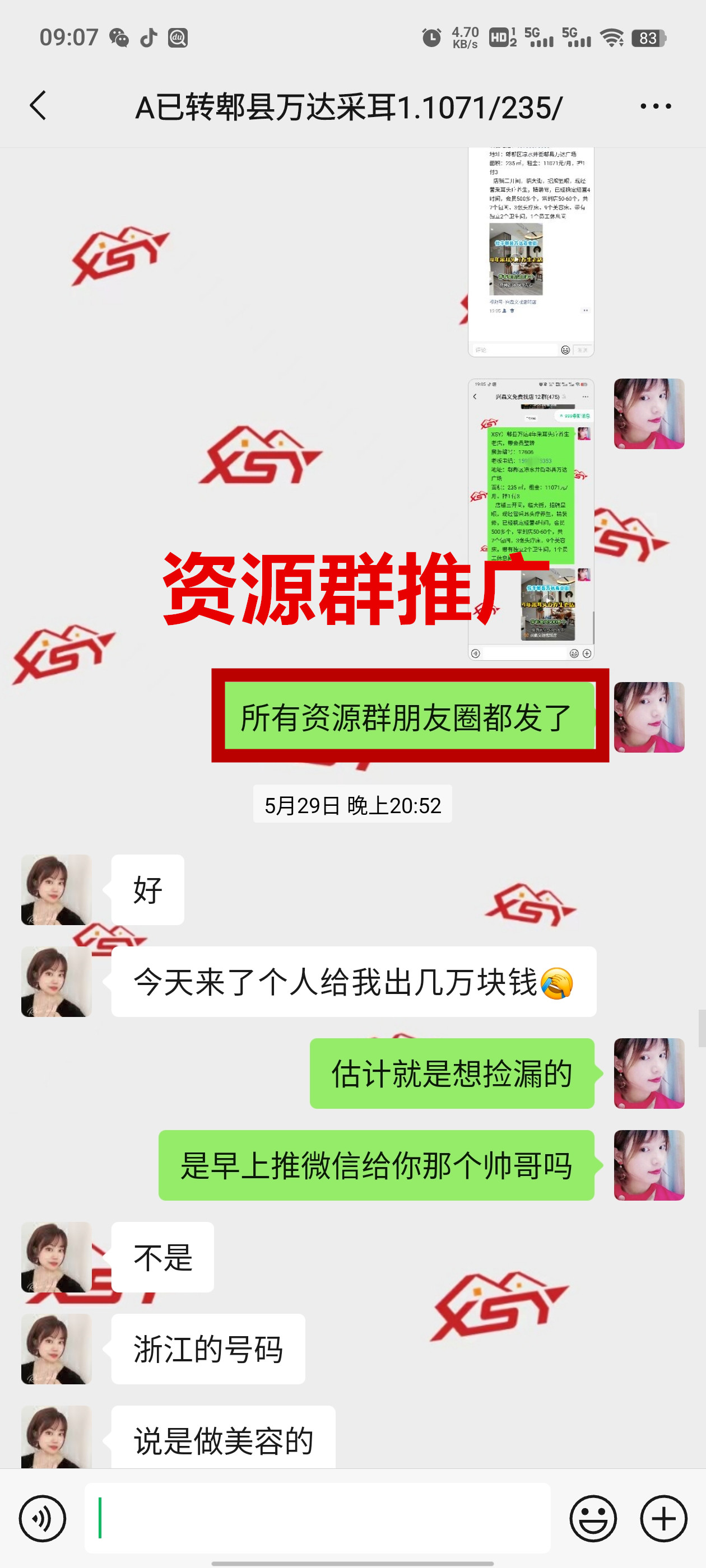706x1568 pixels.
Task: Go back to the chat list
Action: click(x=38, y=106)
